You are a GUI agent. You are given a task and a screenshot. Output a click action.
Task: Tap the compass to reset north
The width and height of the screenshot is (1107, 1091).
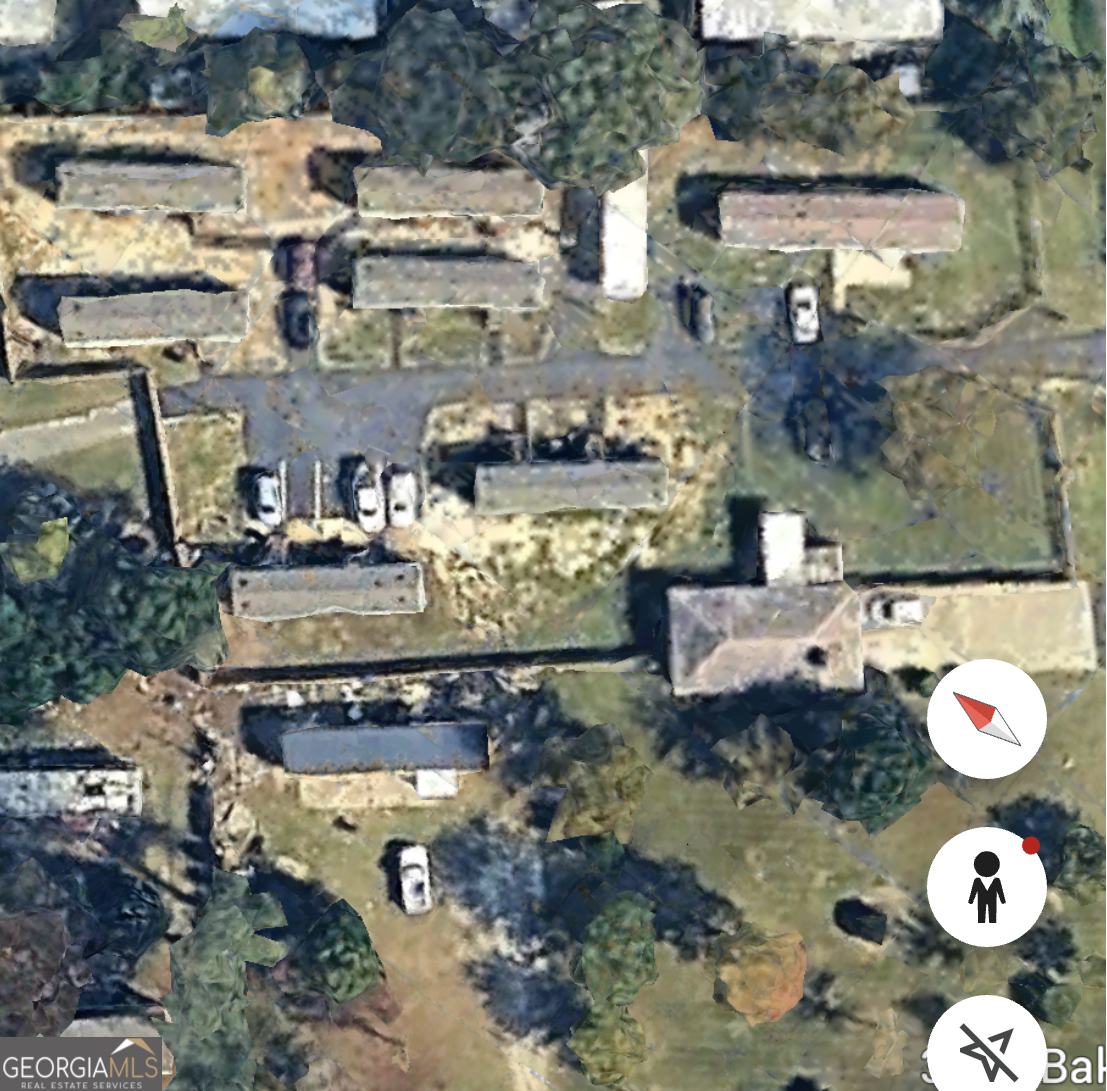[x=986, y=719]
